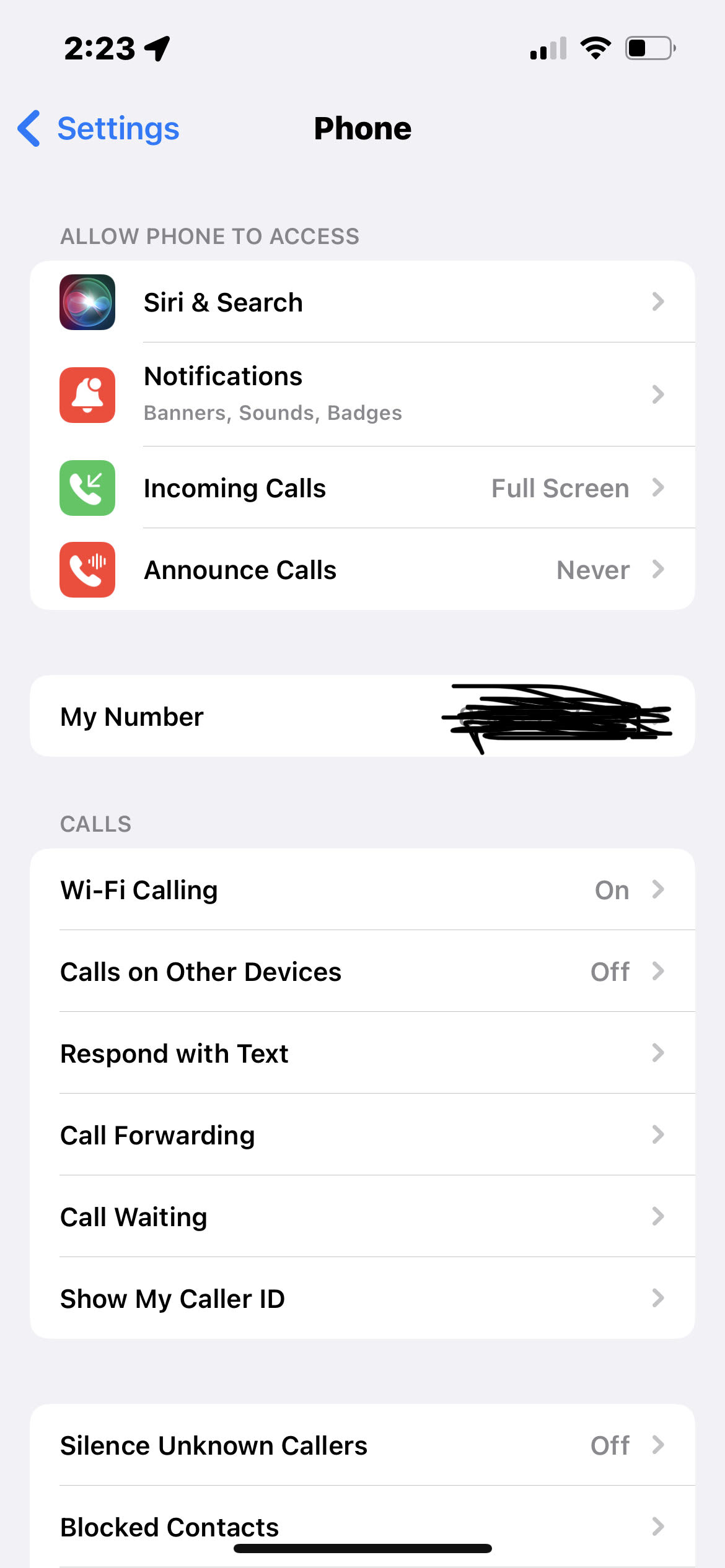725x1568 pixels.
Task: Tap the red Notifications bell icon
Action: (87, 394)
